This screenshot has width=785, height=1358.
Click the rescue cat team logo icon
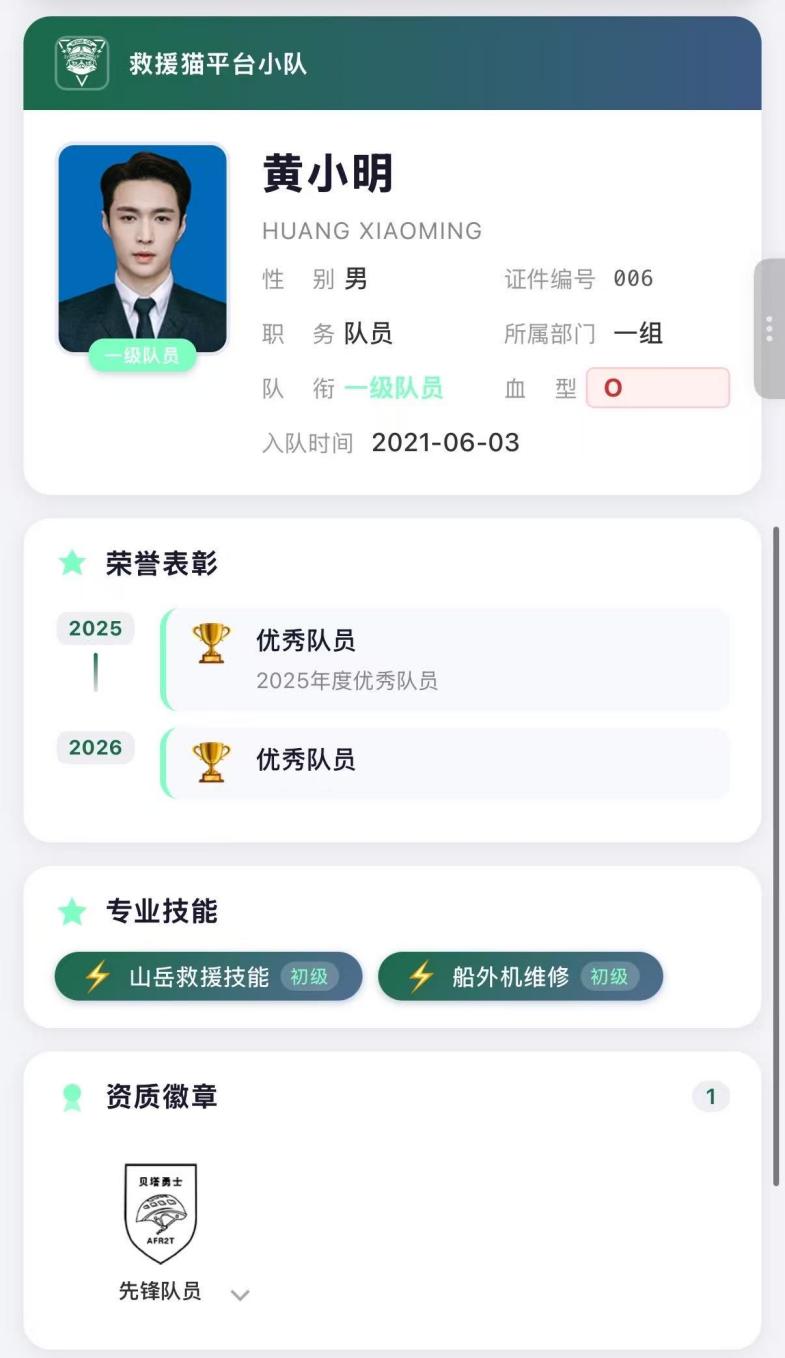tap(80, 61)
